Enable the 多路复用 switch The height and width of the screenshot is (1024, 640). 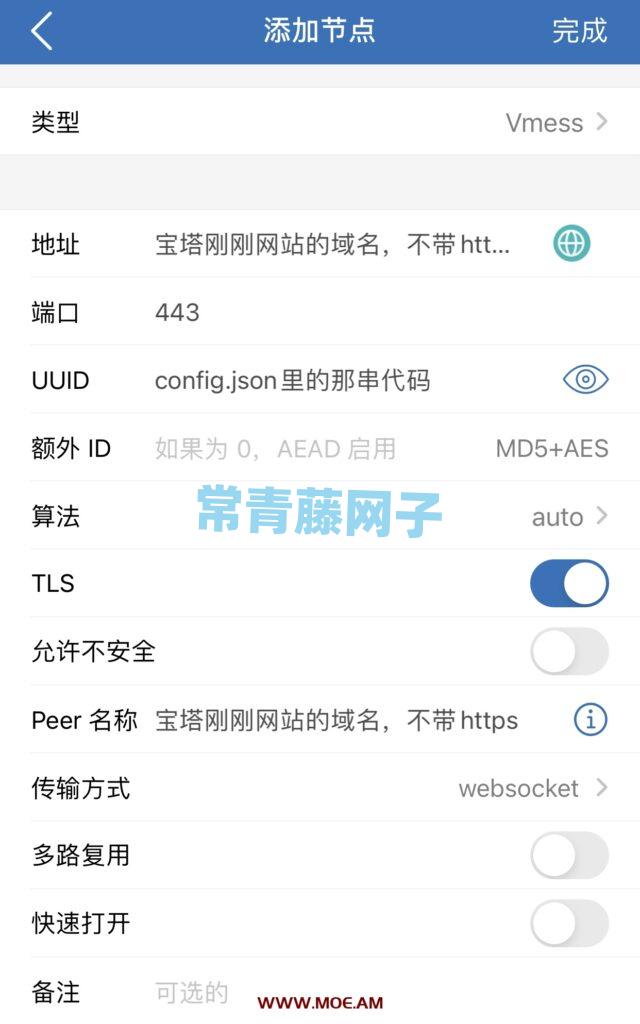click(x=569, y=856)
